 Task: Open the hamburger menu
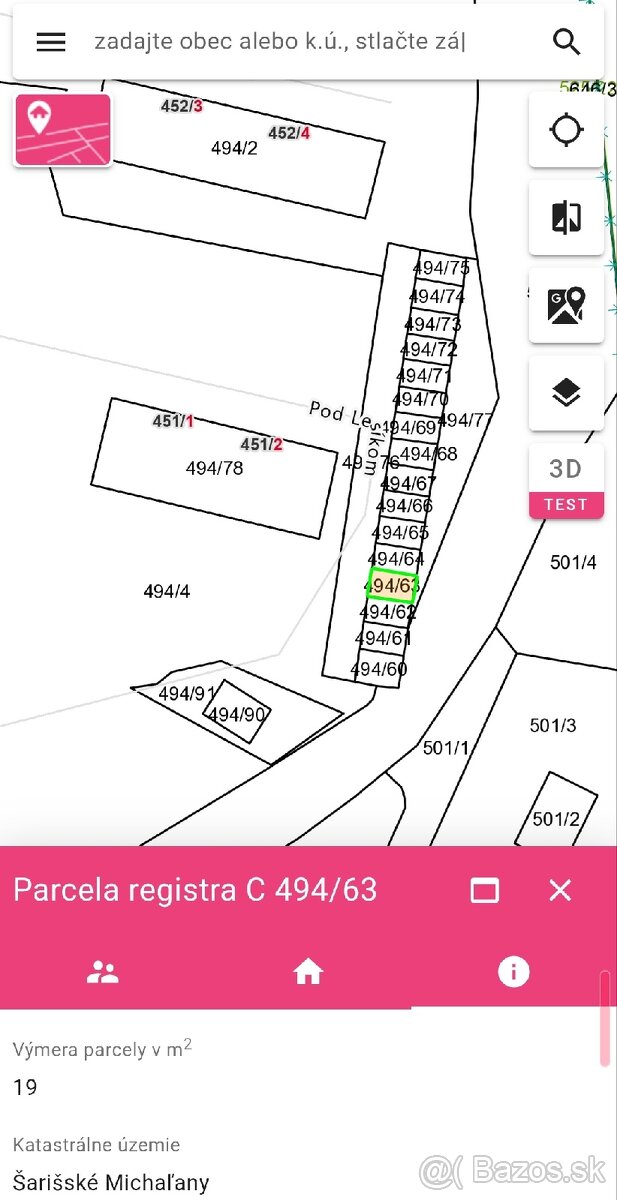point(51,41)
